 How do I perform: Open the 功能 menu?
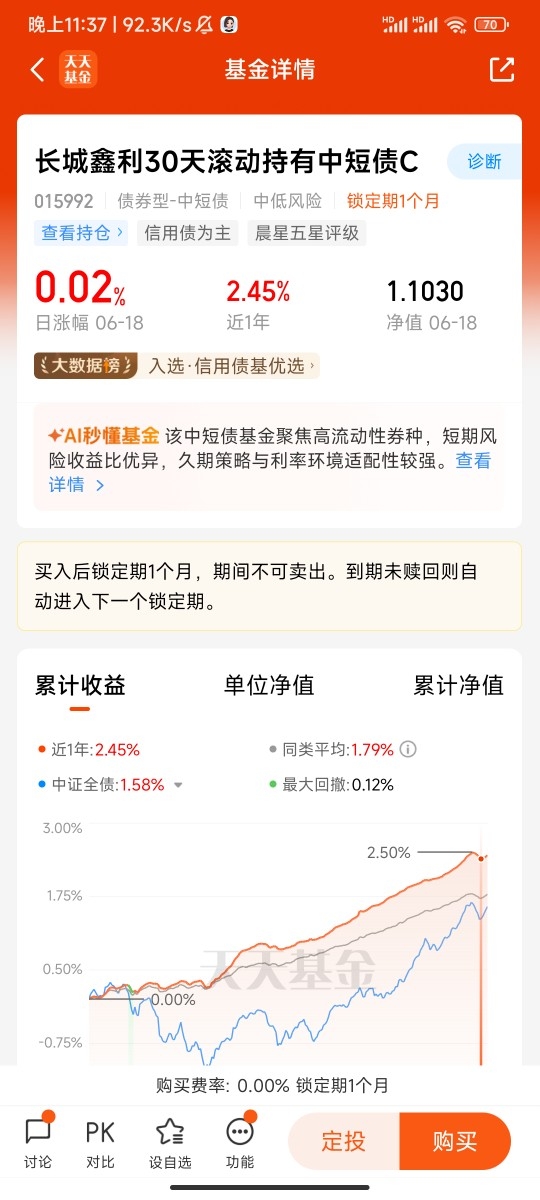[x=240, y=1142]
